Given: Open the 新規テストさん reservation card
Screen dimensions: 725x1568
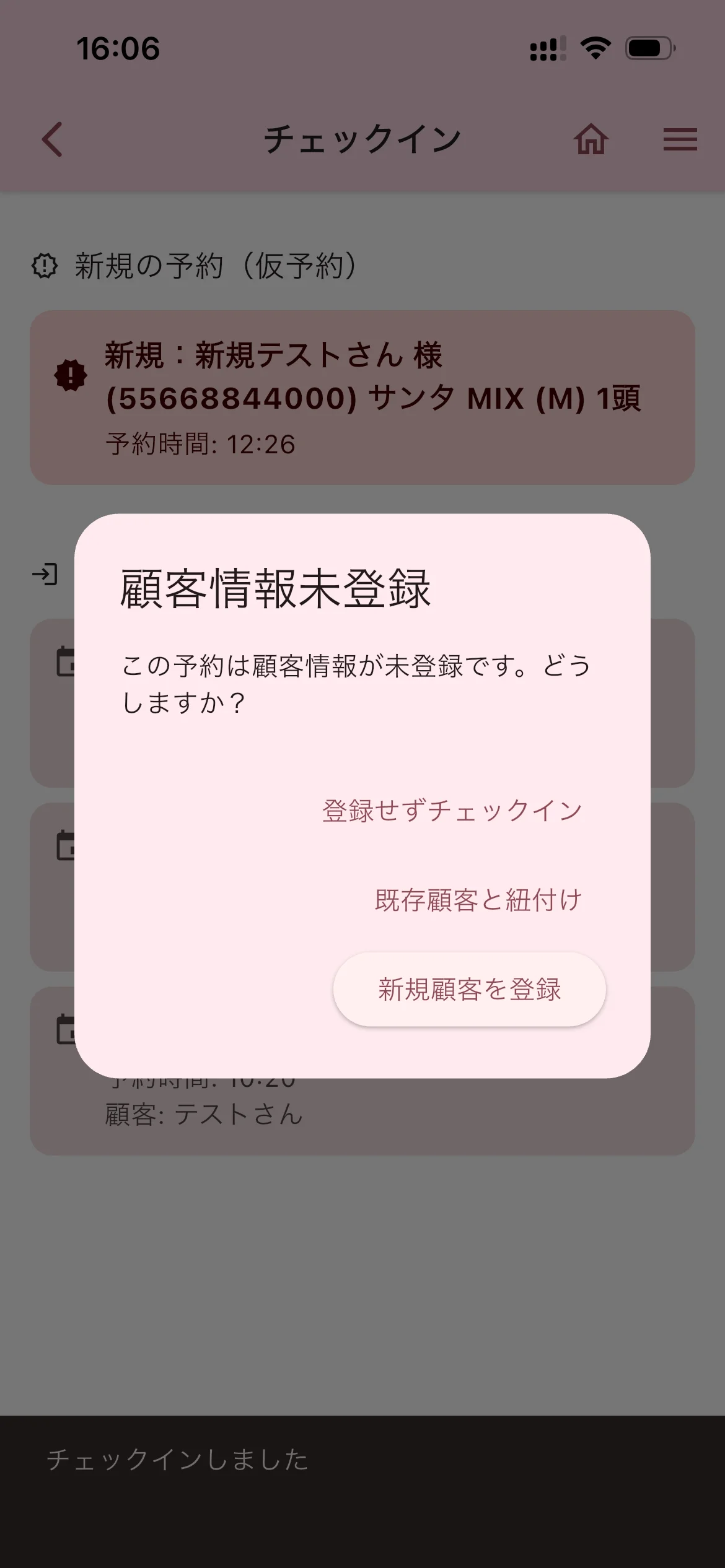Looking at the screenshot, I should (362, 398).
